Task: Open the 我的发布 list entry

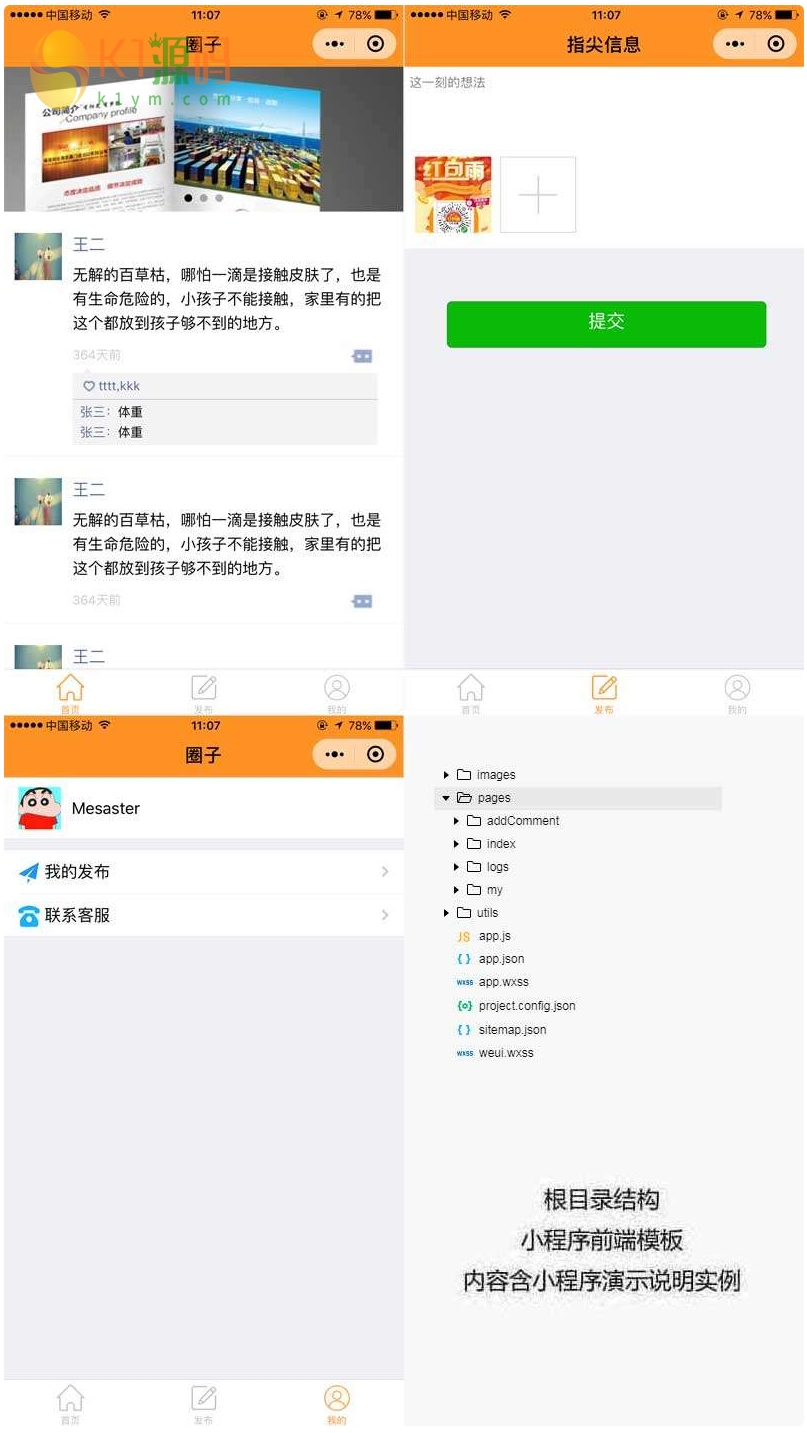Action: coord(200,871)
